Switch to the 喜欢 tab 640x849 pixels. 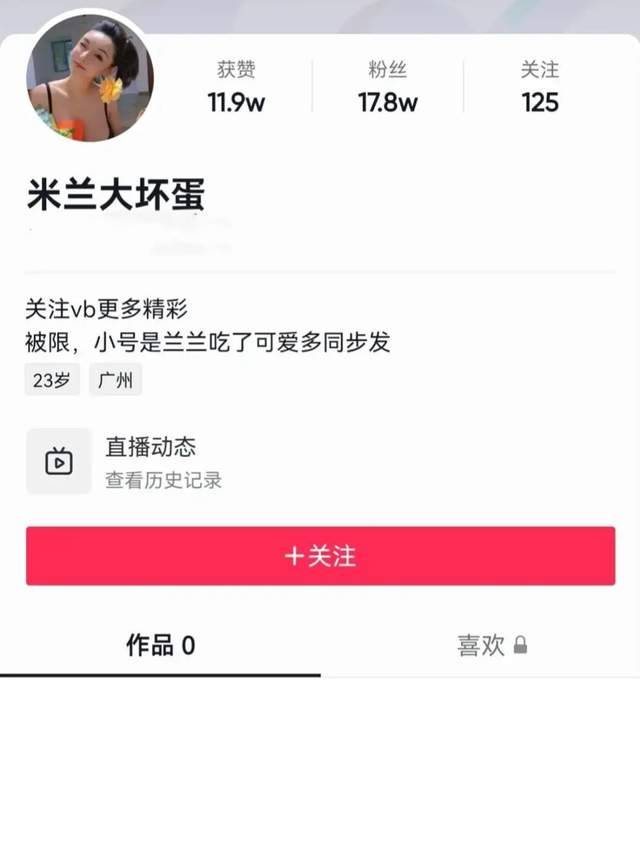coord(491,646)
